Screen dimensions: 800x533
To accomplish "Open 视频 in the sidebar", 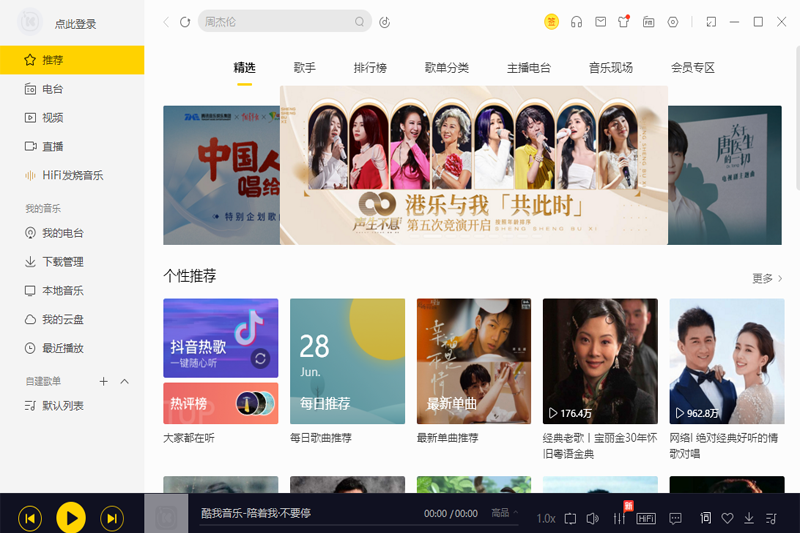I will point(52,118).
